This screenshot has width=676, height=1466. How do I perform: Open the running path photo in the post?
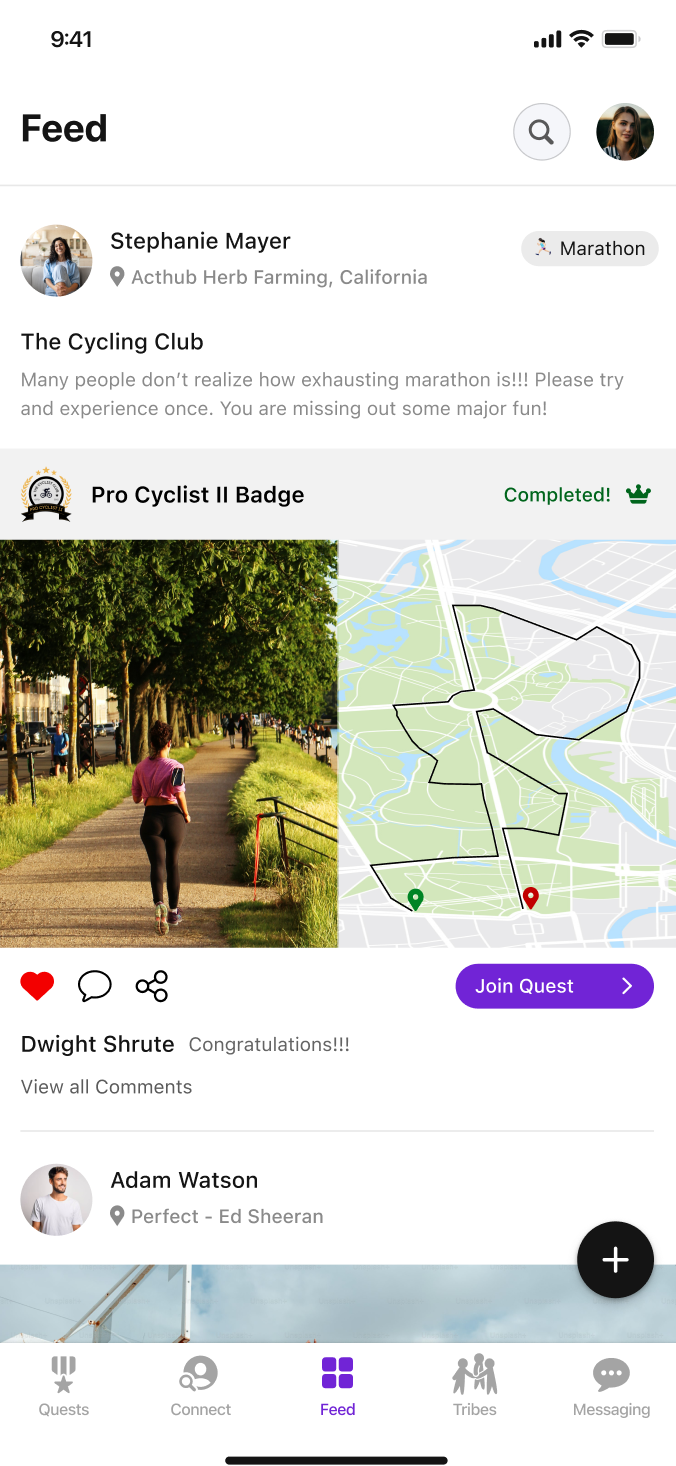click(x=168, y=744)
